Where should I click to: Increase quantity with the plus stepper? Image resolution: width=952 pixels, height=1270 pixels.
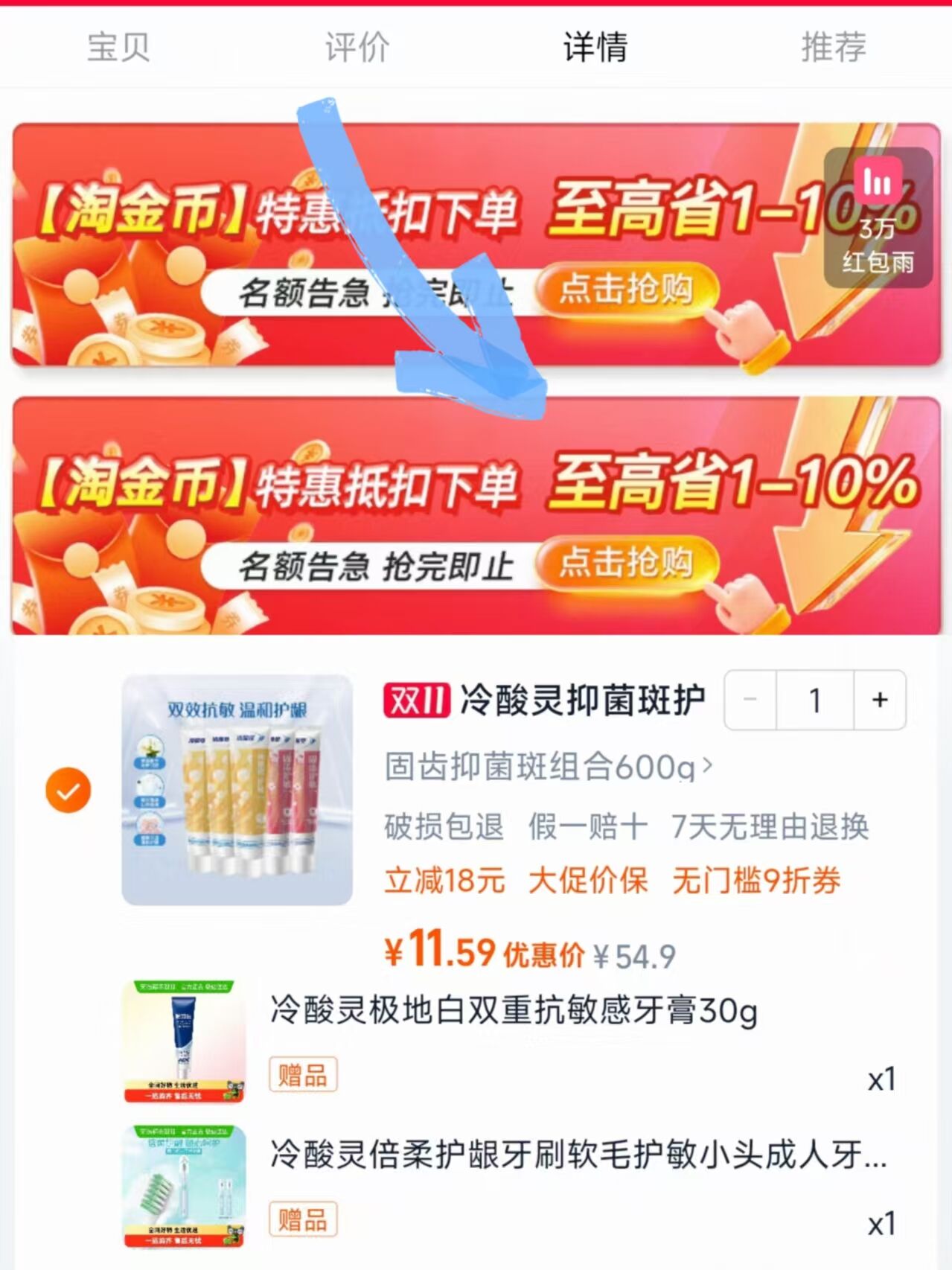pyautogui.click(x=880, y=699)
